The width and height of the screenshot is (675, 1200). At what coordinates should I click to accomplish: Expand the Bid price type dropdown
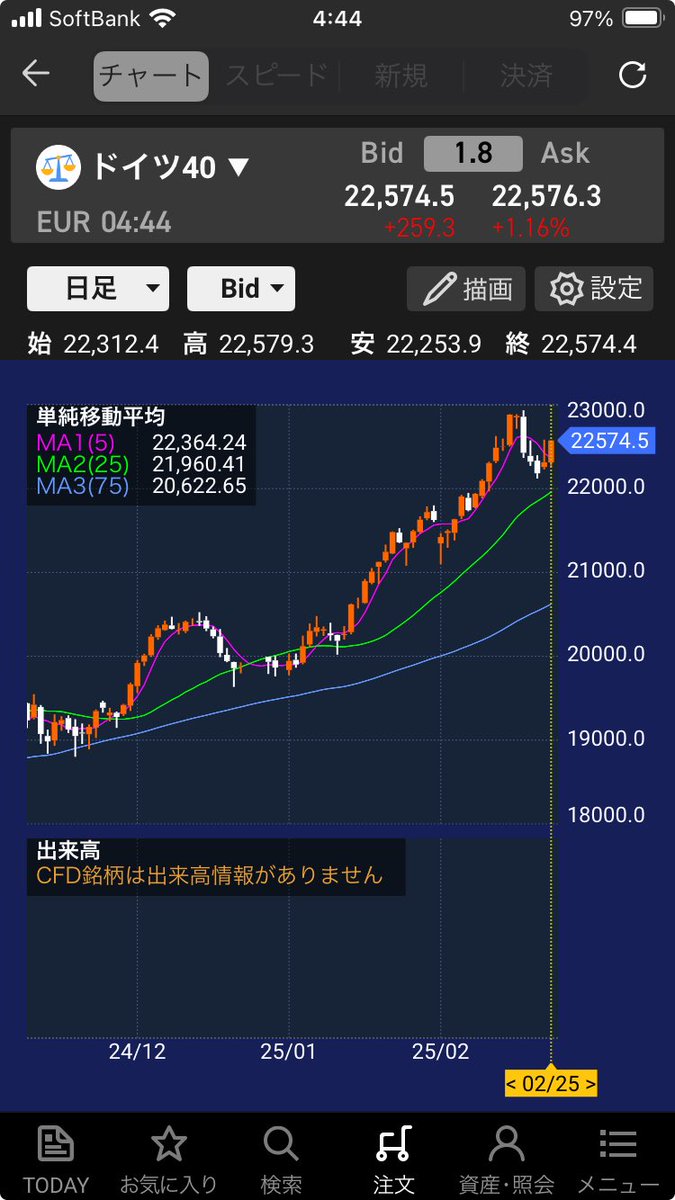240,289
